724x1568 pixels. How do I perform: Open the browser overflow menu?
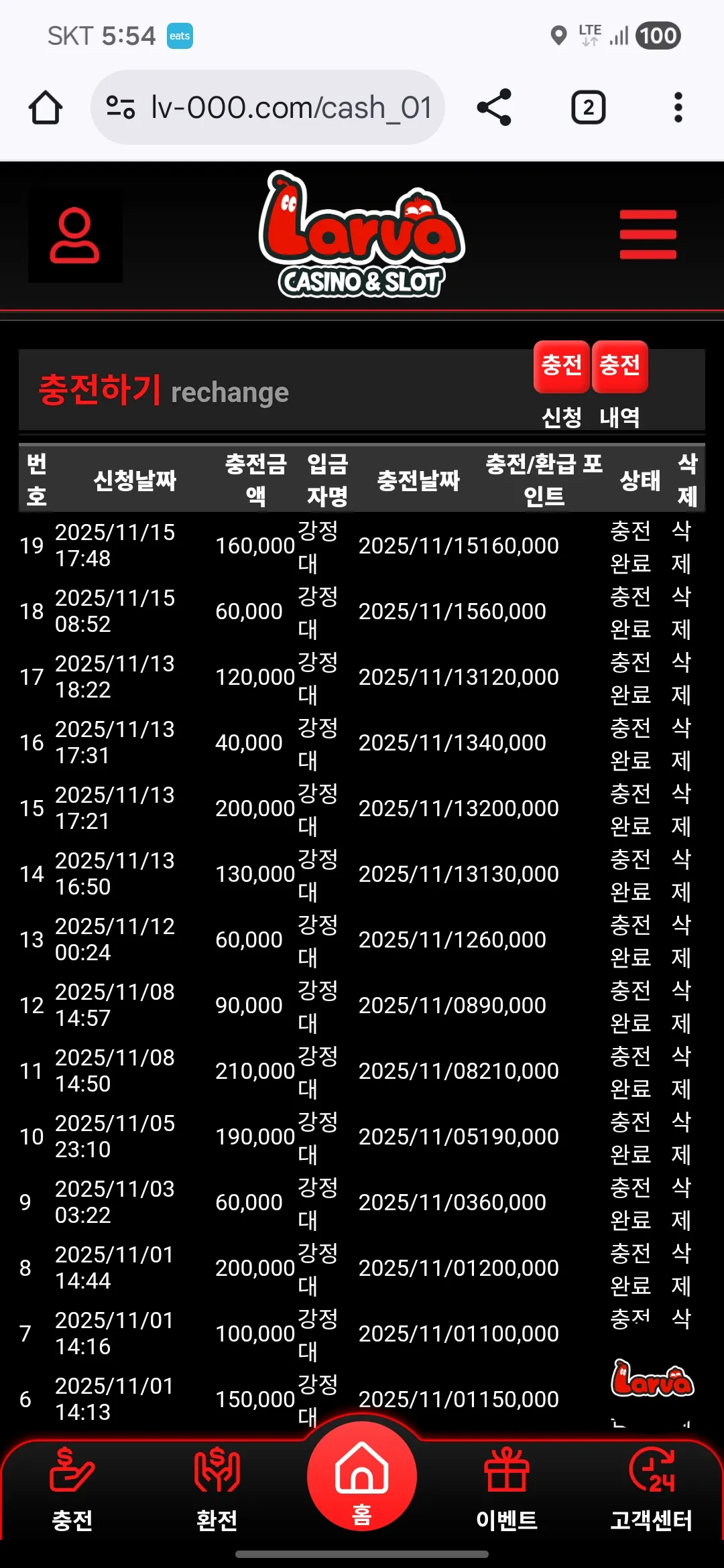[678, 107]
